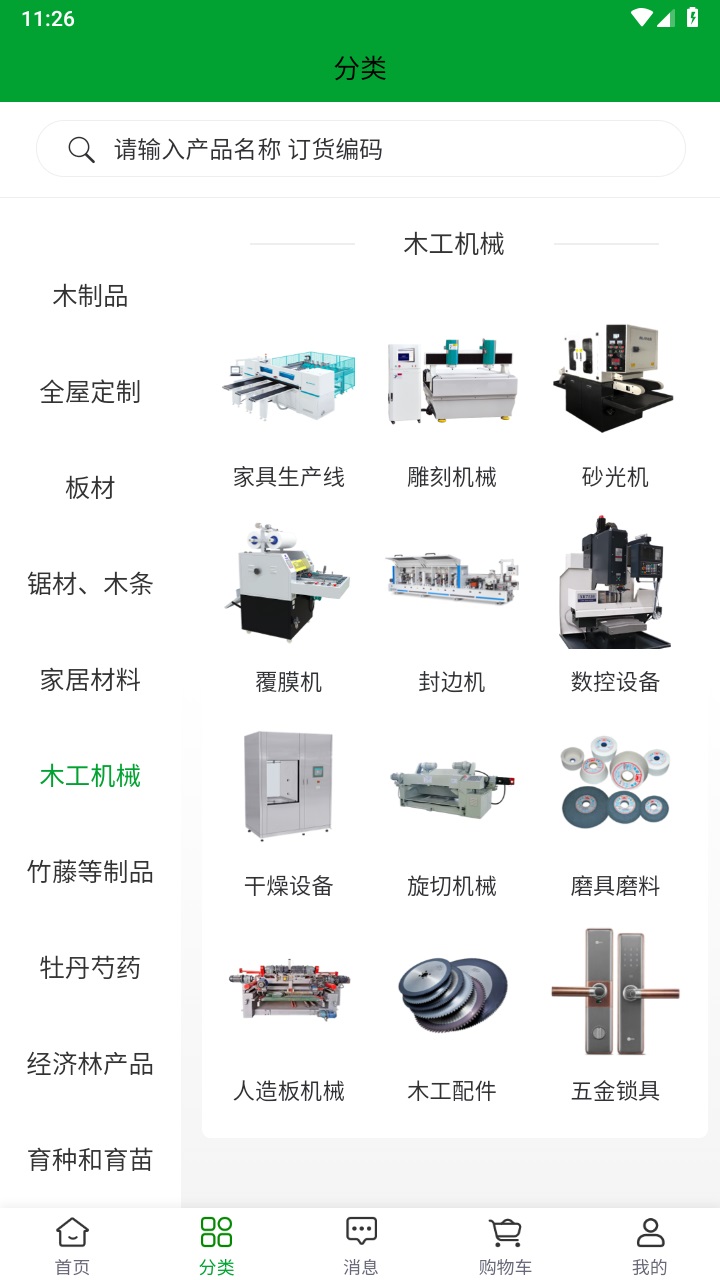The width and height of the screenshot is (720, 1280).
Task: Open the 我的 profile icon
Action: pos(650,1232)
